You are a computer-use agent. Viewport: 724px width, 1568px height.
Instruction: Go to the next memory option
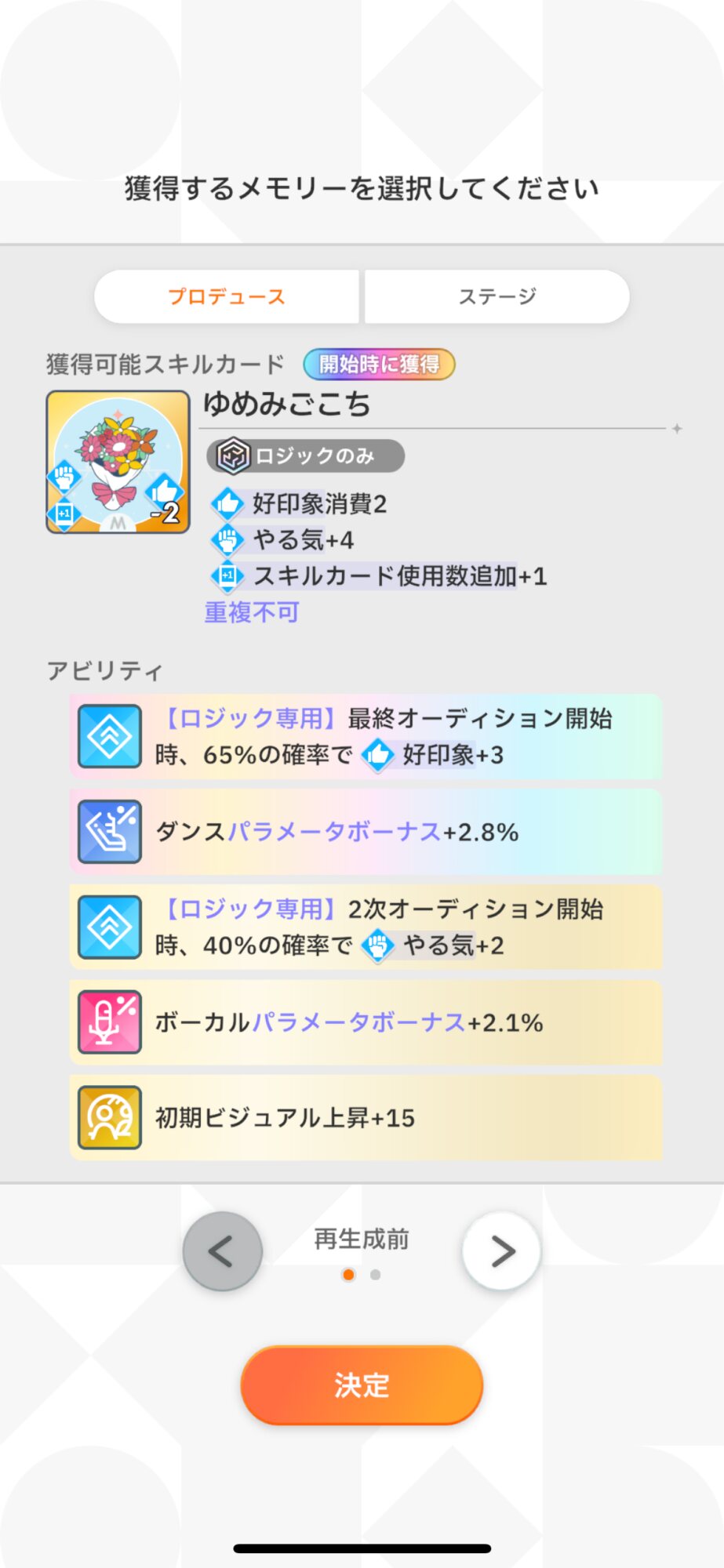coord(501,1251)
